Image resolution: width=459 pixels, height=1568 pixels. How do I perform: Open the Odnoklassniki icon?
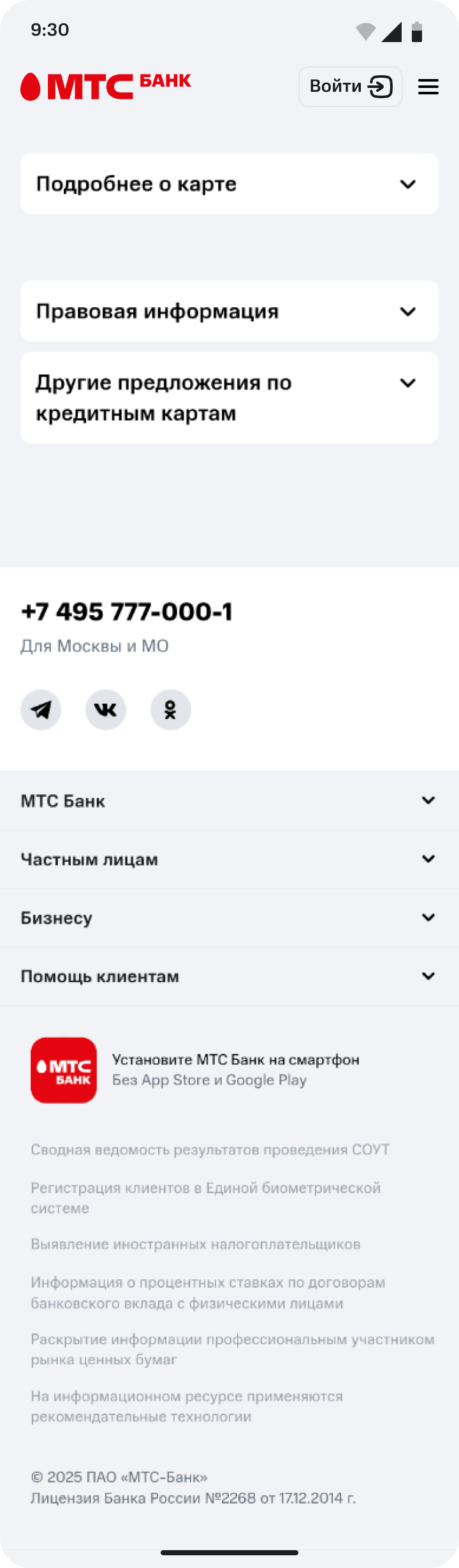pos(170,709)
